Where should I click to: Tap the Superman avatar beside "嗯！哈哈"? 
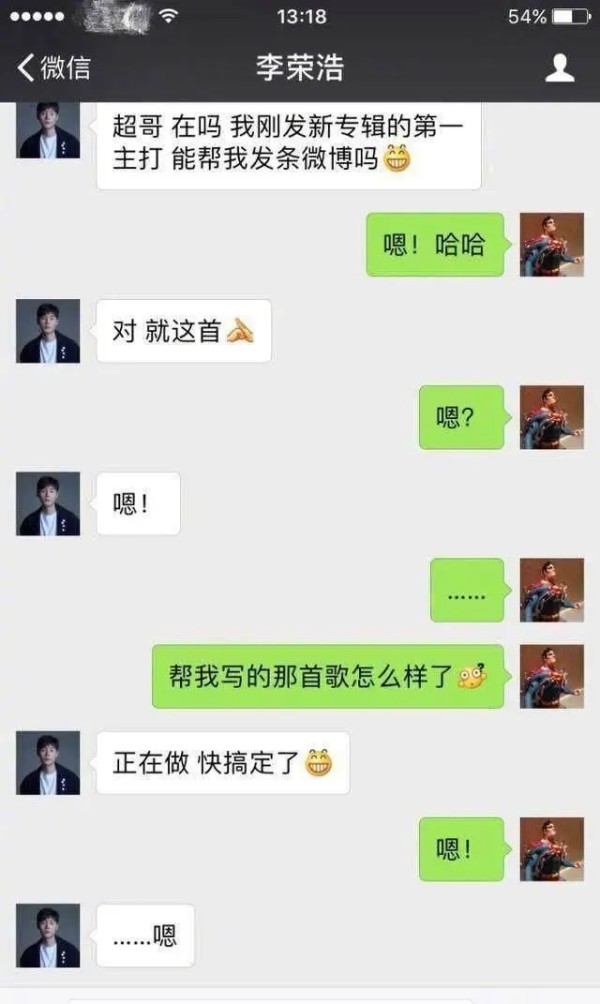[551, 244]
